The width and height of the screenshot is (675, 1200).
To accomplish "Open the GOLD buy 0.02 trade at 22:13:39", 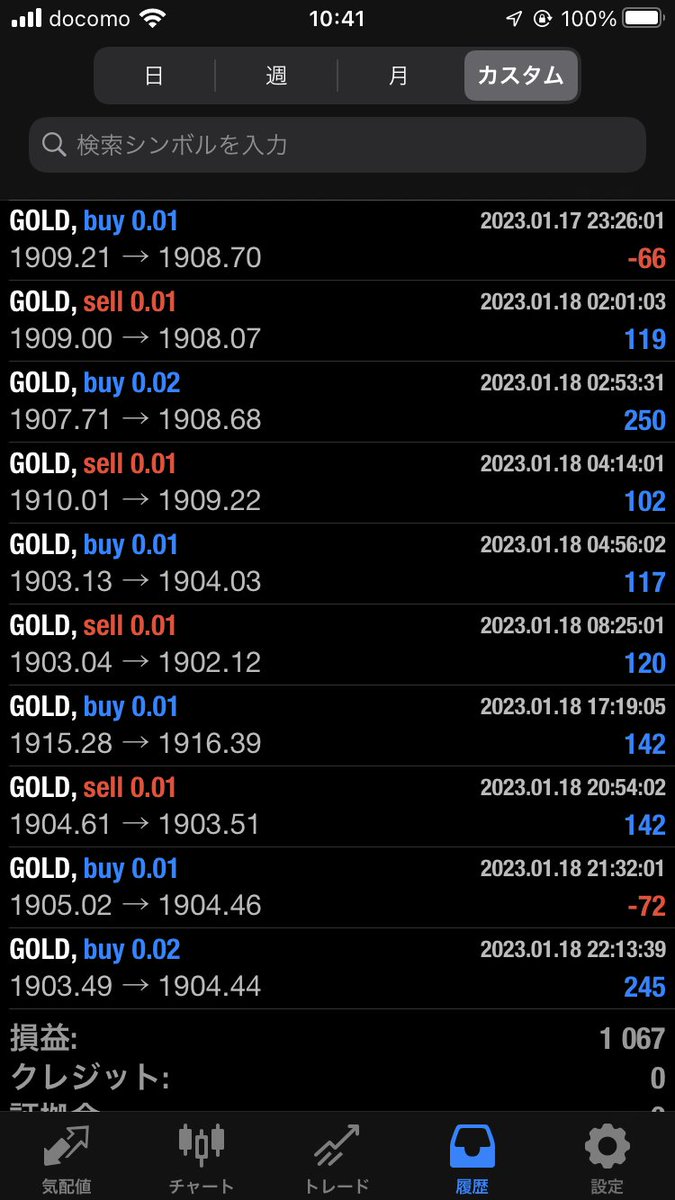I will click(337, 969).
